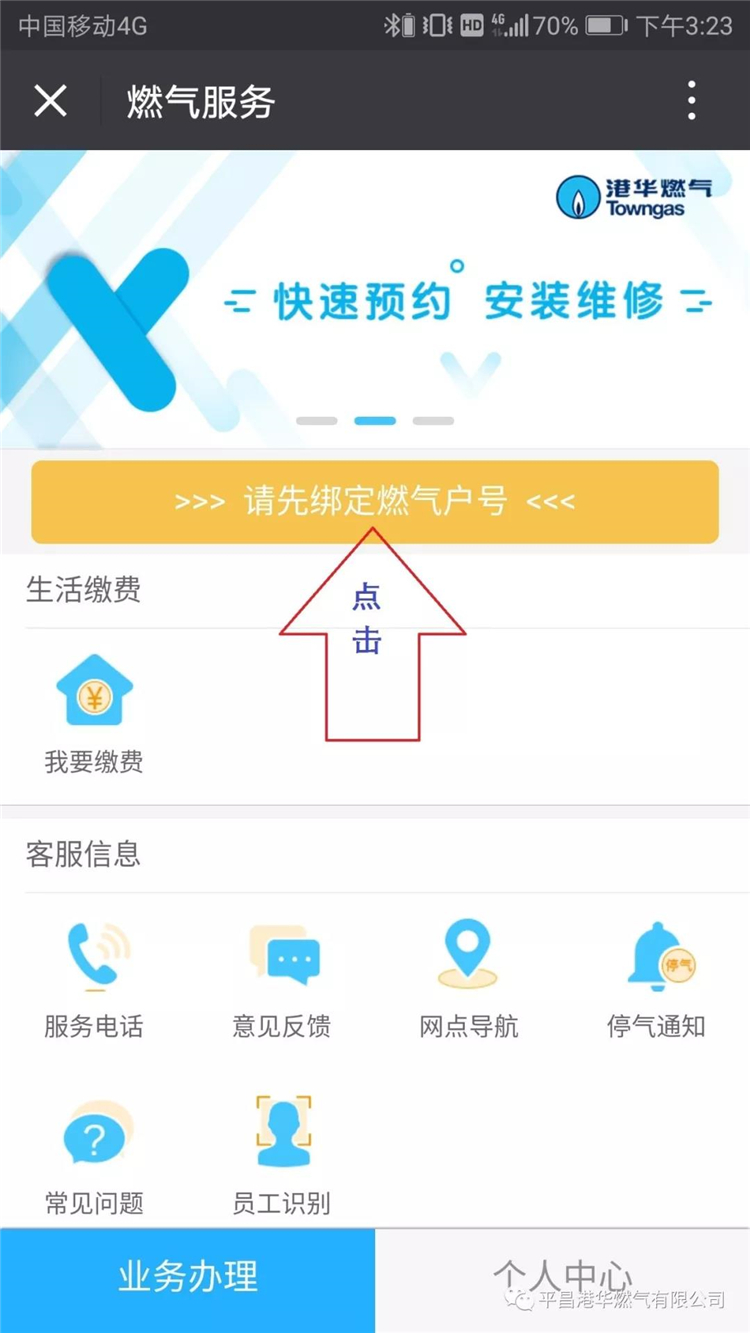Viewport: 750px width, 1333px height.
Task: Tap the 请先绑定燃气户号 button
Action: pyautogui.click(x=374, y=502)
